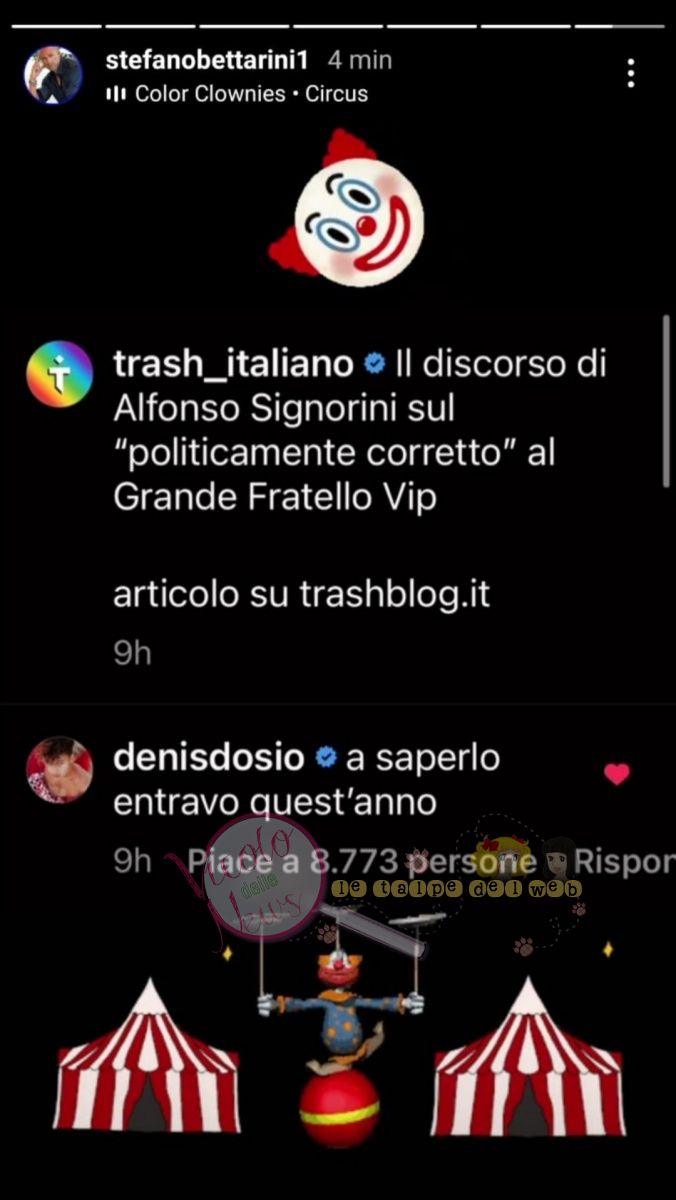This screenshot has width=676, height=1200.
Task: Open stefanobettarini1's profile from the username
Action: [x=212, y=60]
